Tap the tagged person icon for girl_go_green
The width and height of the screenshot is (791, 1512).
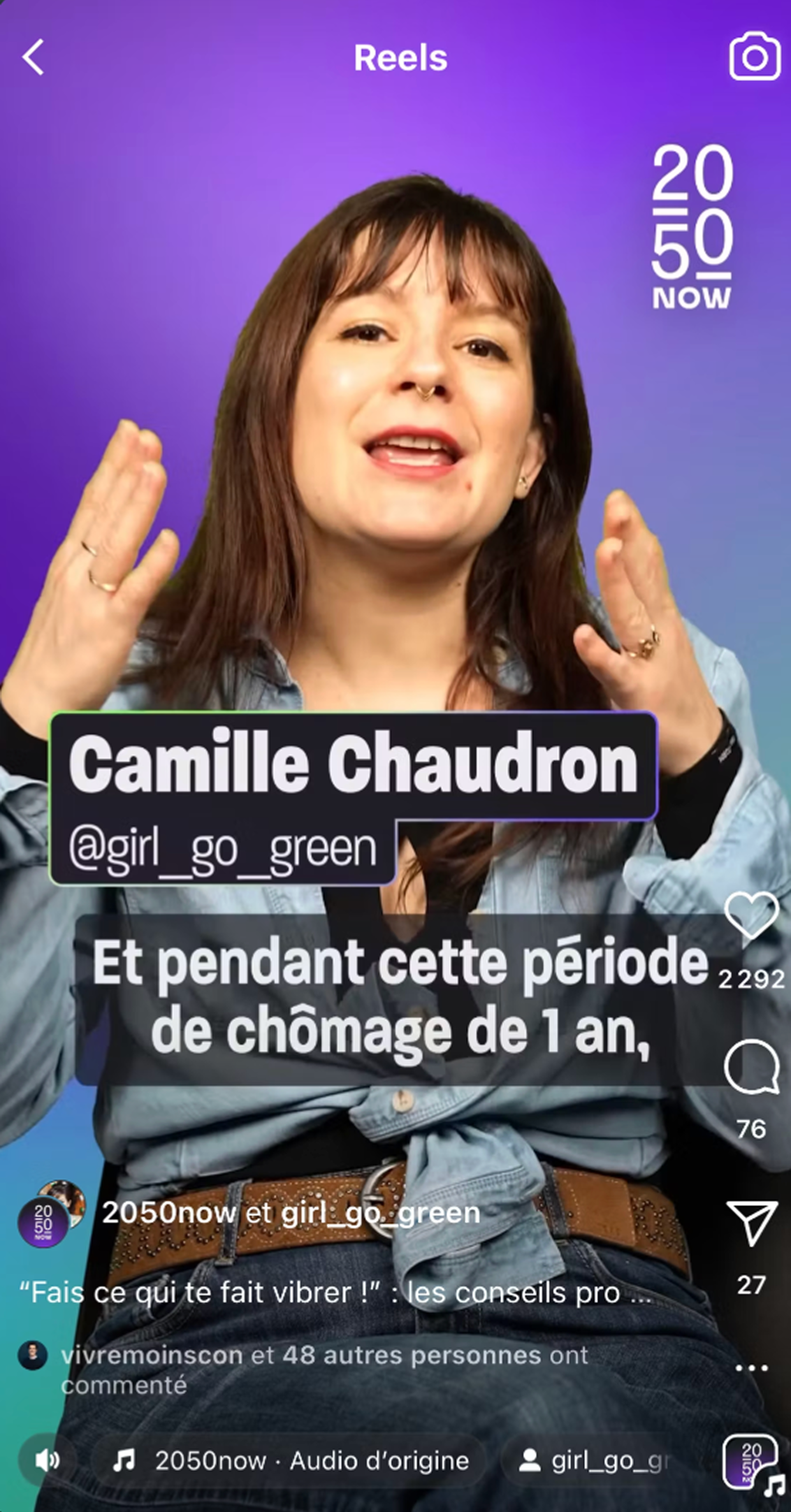point(530,1460)
